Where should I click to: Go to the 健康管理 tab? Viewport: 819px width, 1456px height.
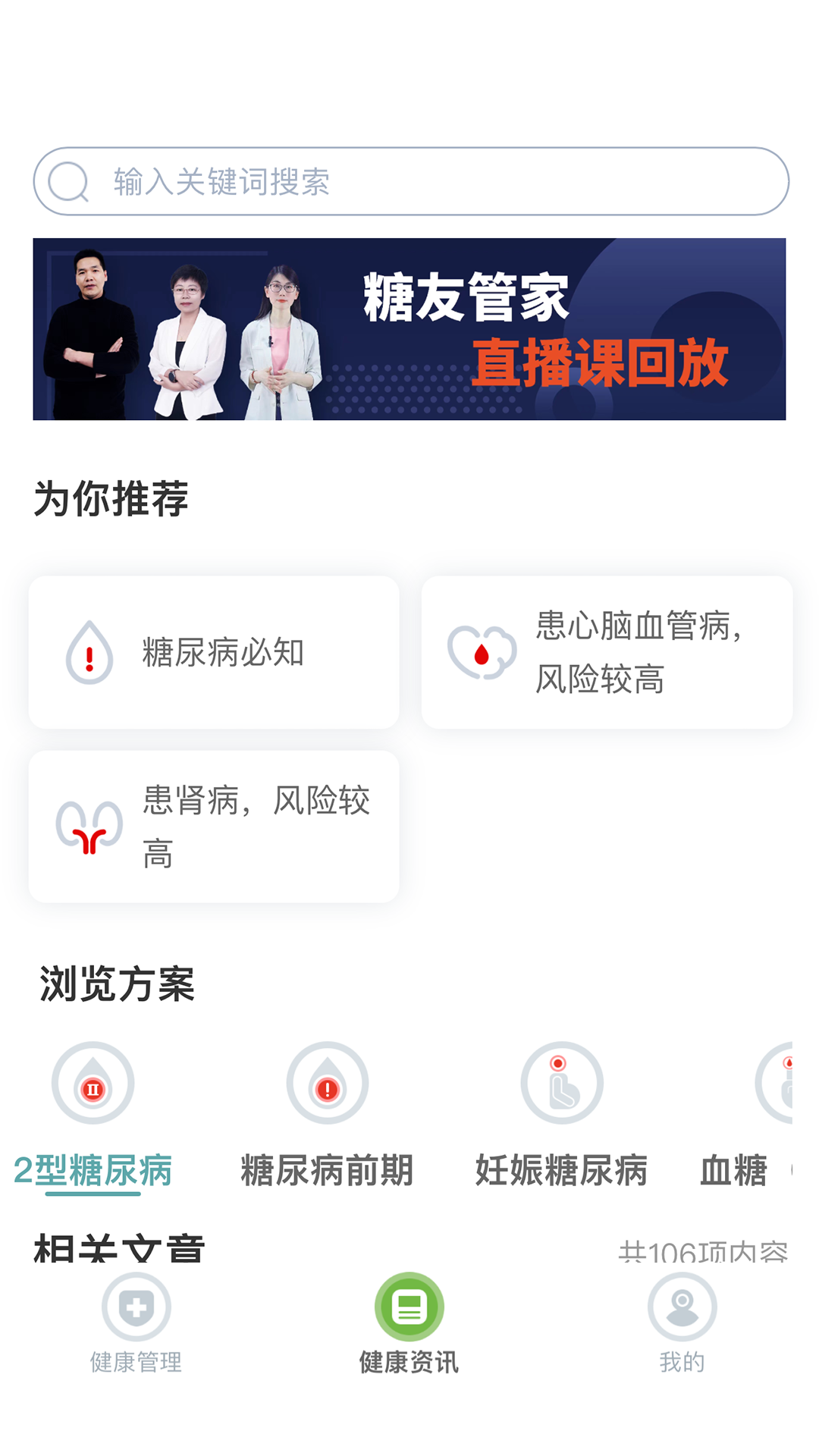136,1323
